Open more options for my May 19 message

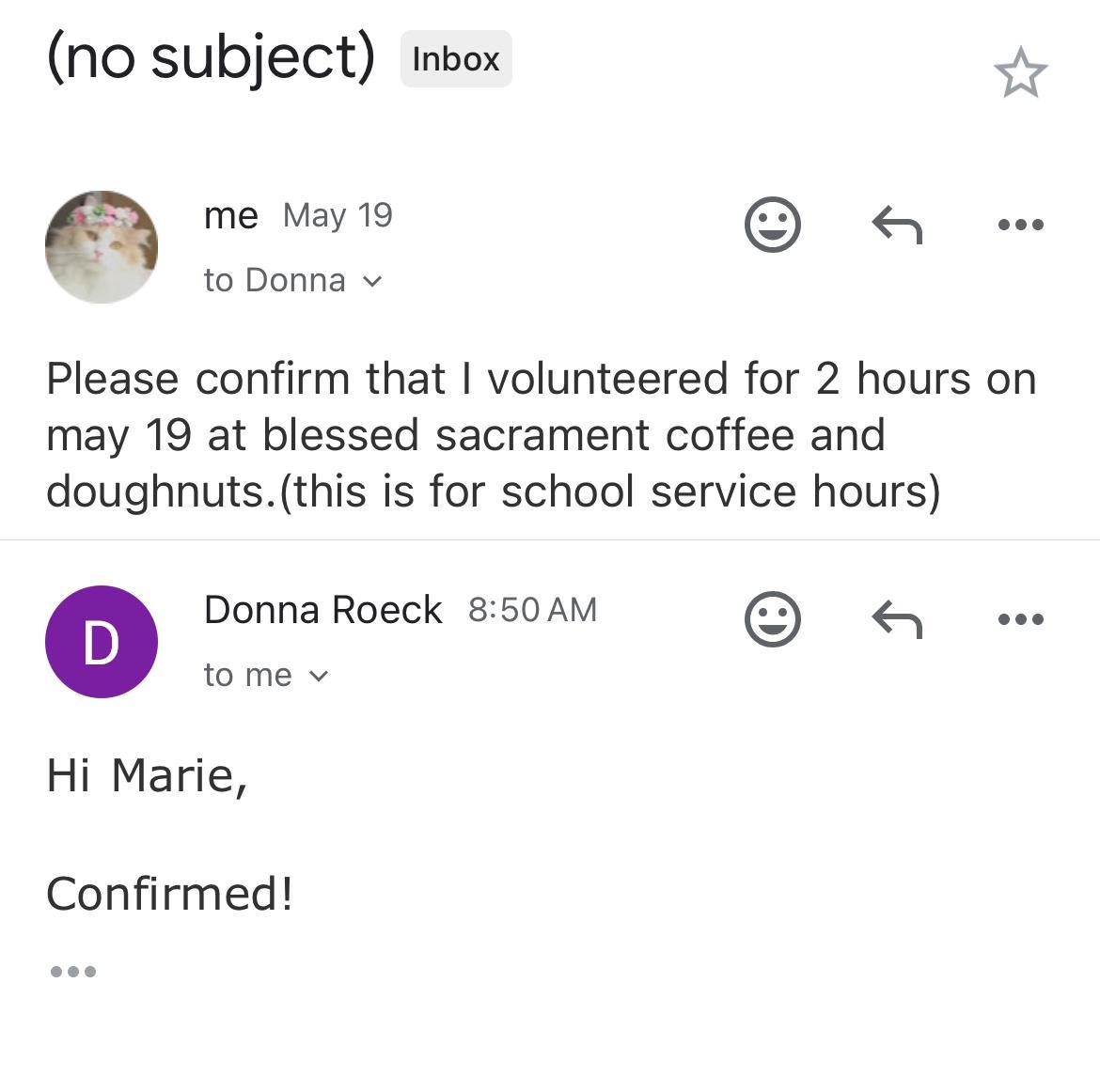(1020, 225)
